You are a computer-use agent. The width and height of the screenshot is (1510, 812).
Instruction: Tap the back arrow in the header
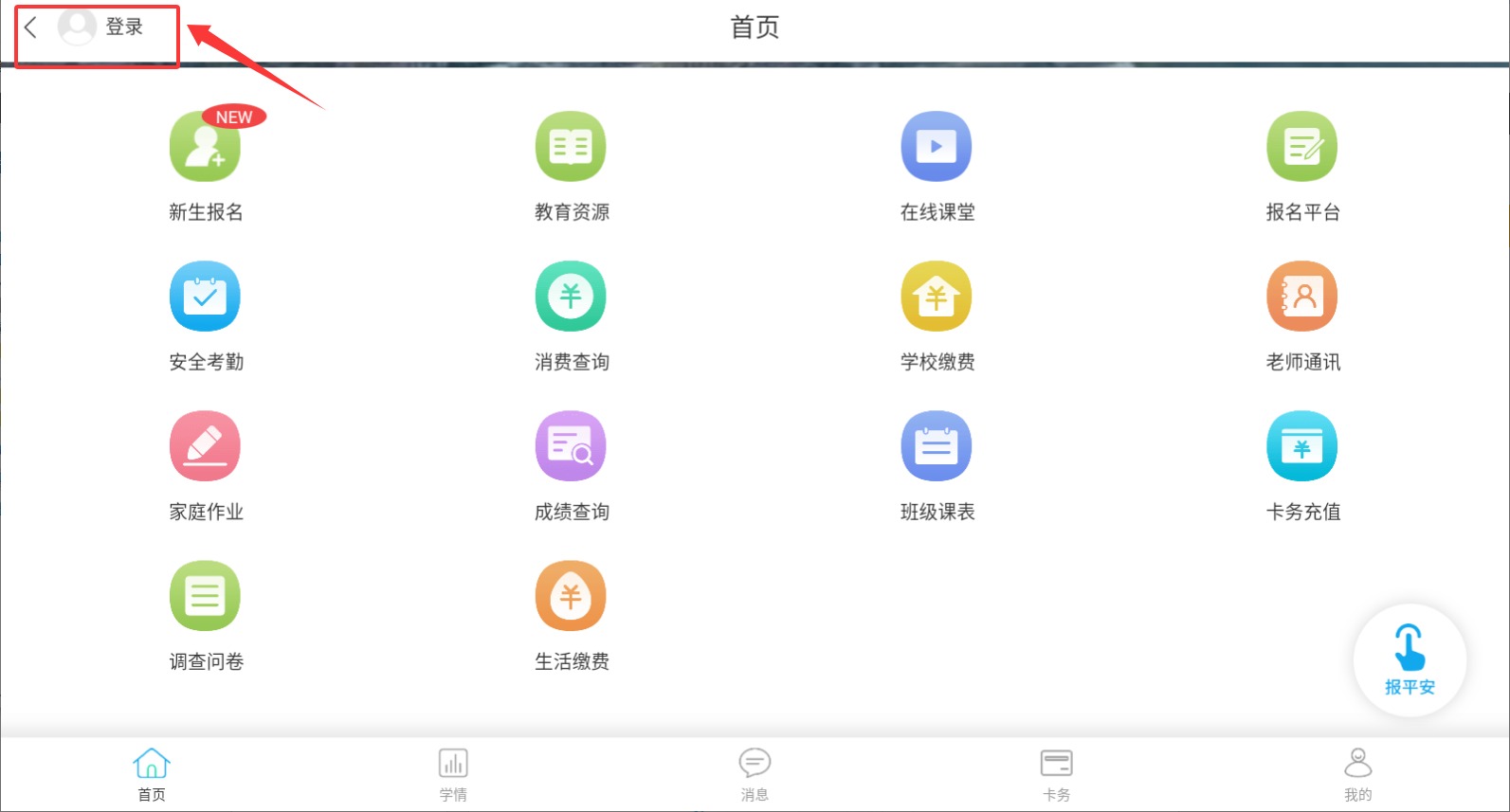click(31, 27)
